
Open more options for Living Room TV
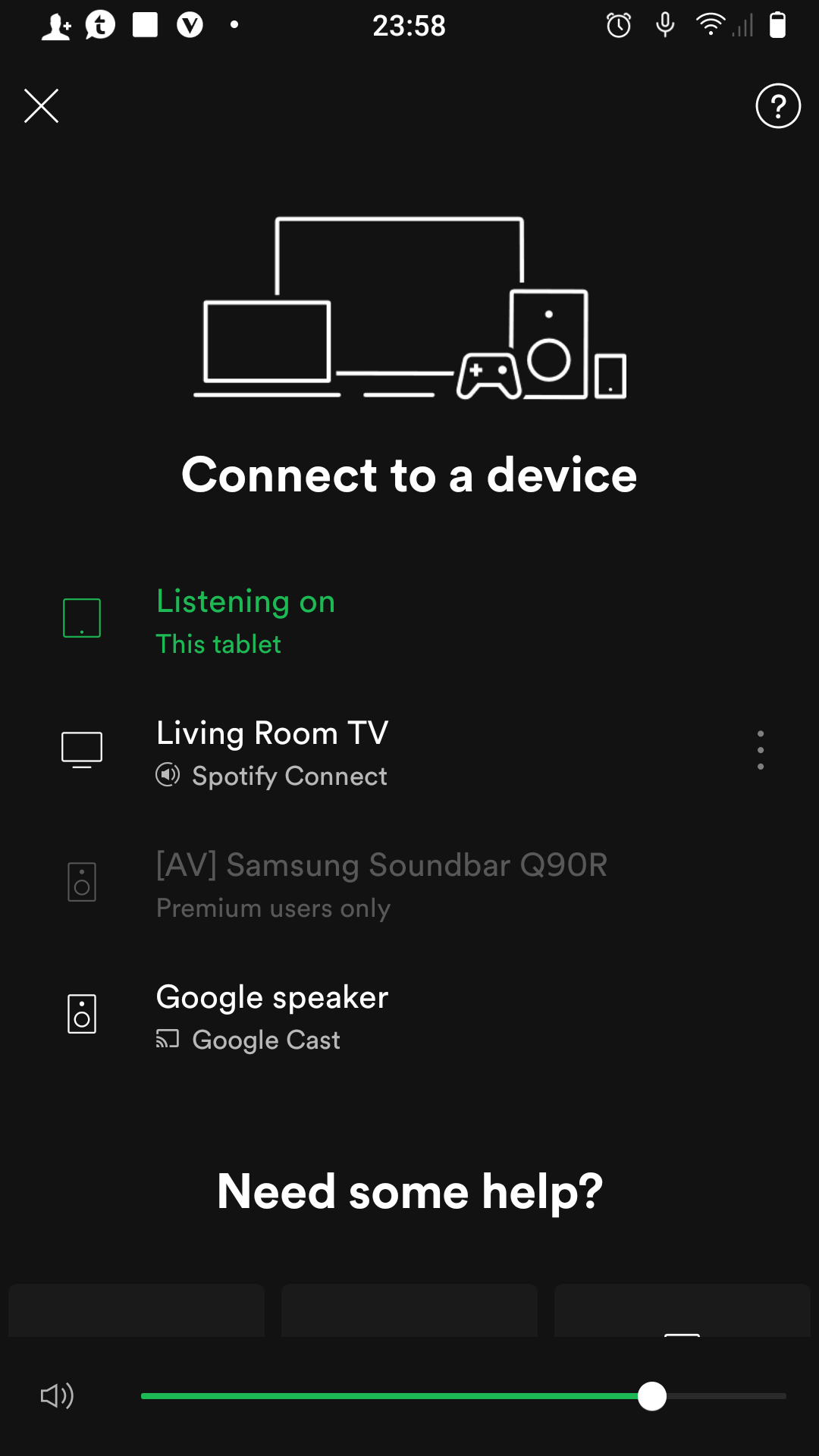760,751
